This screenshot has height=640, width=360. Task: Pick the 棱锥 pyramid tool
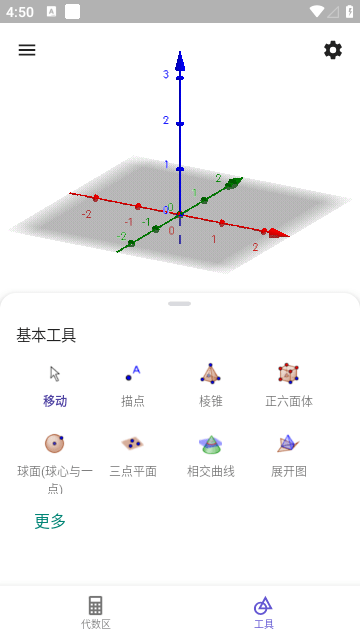211,384
